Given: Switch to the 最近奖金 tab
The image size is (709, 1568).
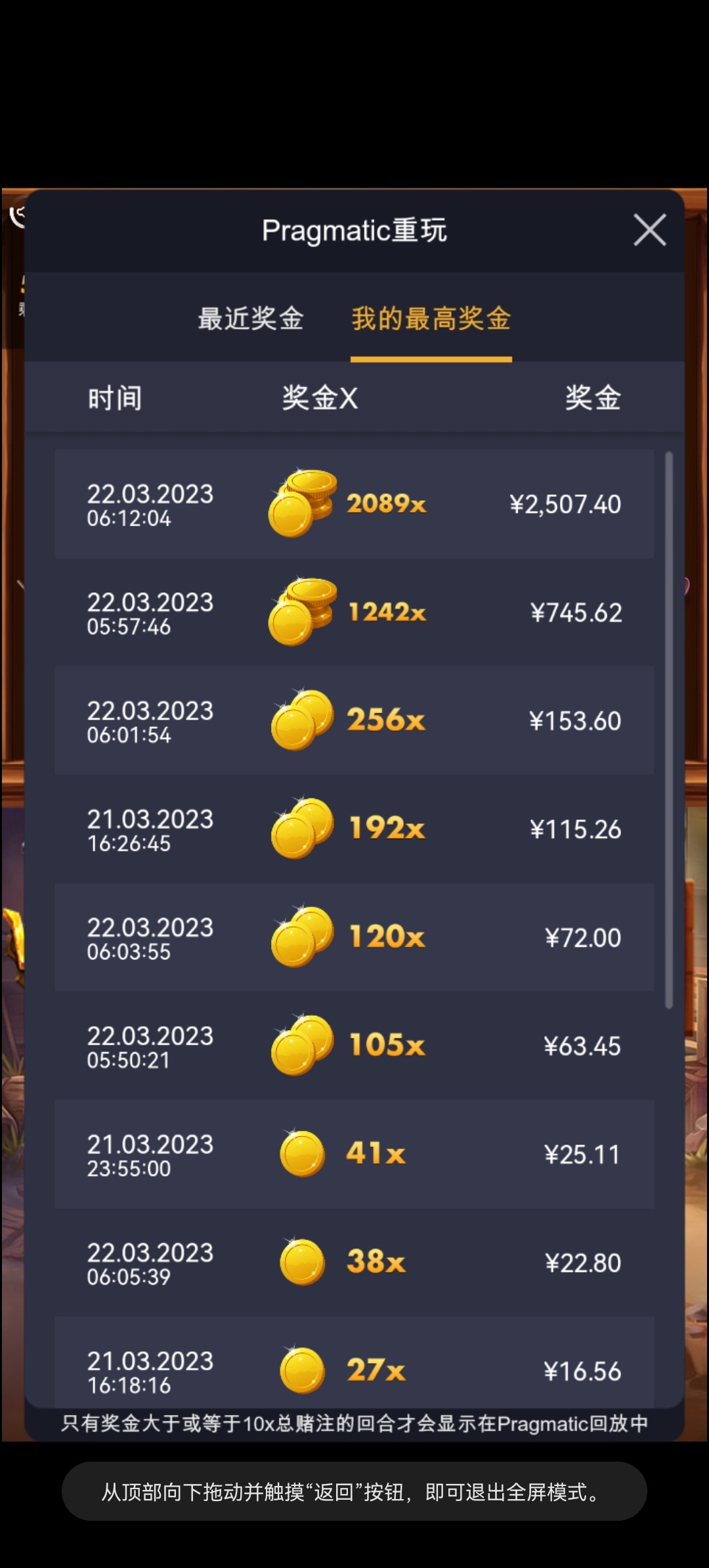Looking at the screenshot, I should pos(251,319).
